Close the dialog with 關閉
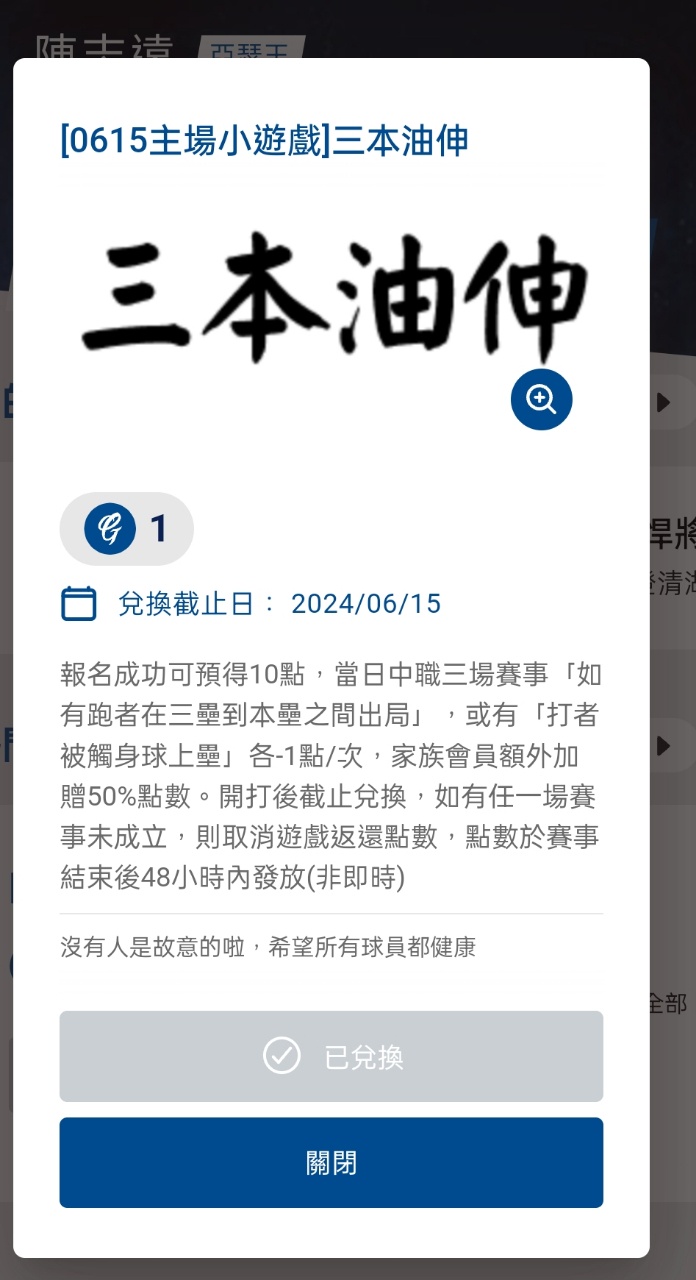Screen dimensions: 696x1280 pyautogui.click(x=331, y=1163)
